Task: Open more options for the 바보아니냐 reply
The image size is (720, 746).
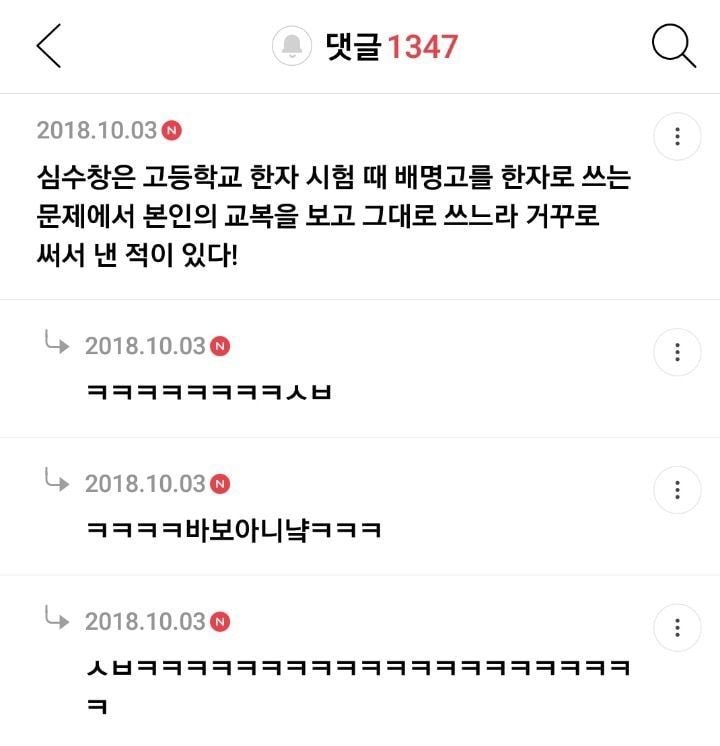Action: tap(677, 490)
